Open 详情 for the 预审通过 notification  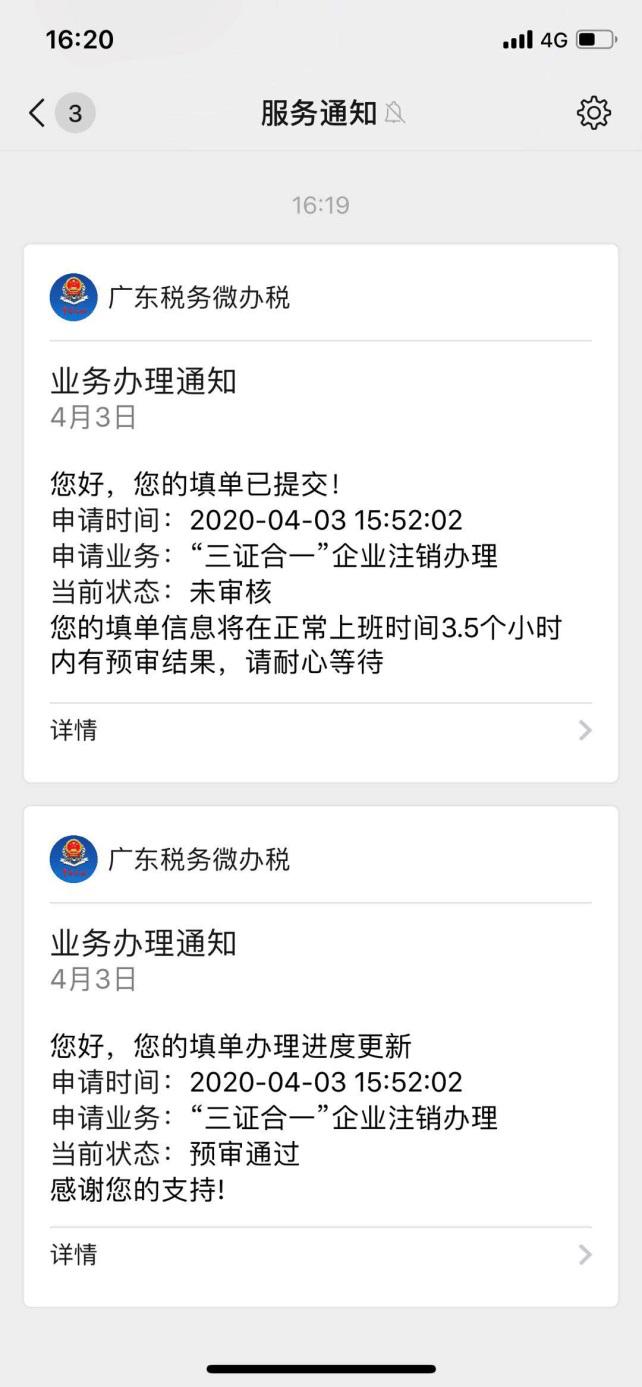320,1254
